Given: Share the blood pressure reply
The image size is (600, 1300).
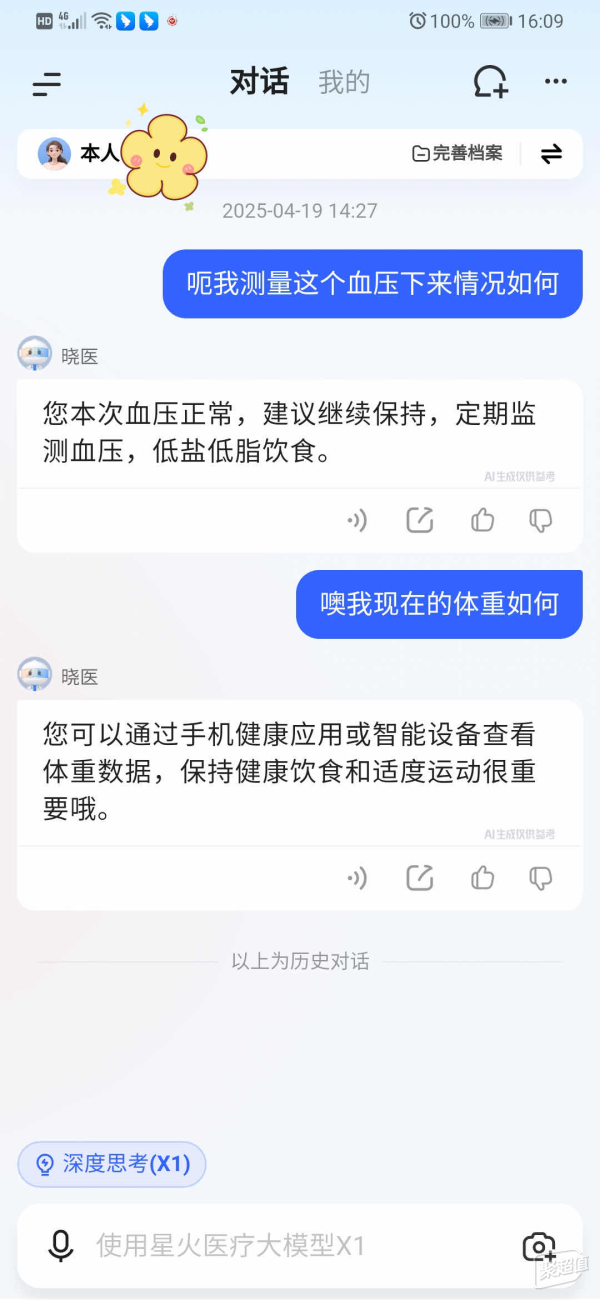Looking at the screenshot, I should [x=420, y=520].
